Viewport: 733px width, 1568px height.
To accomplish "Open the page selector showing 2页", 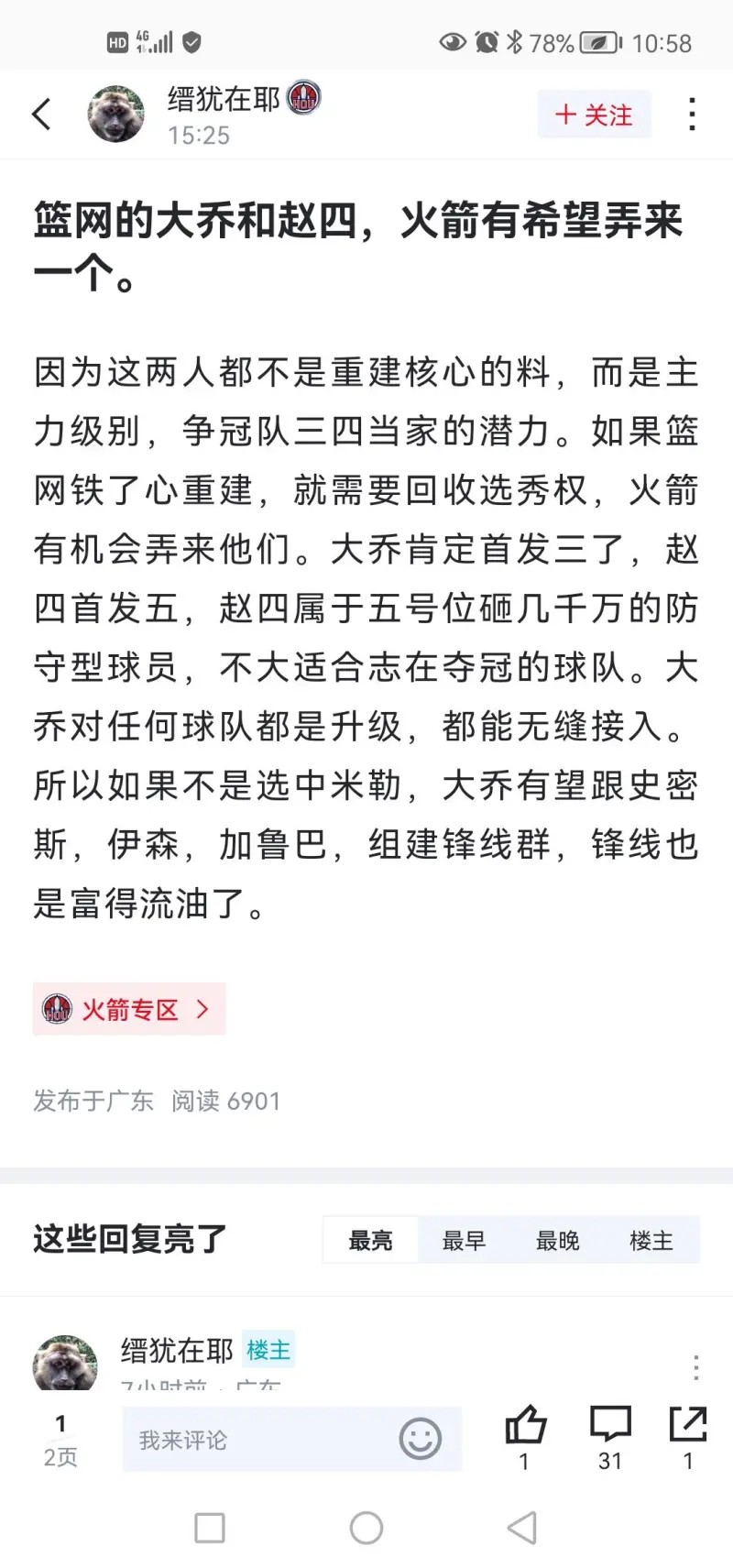I will tap(60, 1441).
